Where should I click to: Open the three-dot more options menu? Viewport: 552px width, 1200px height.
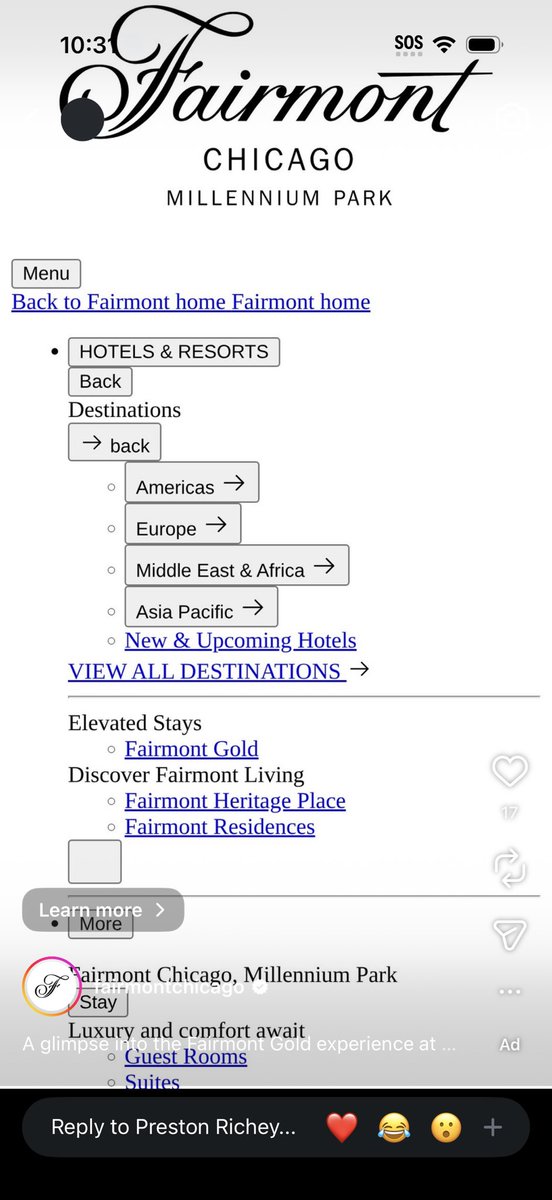click(509, 991)
